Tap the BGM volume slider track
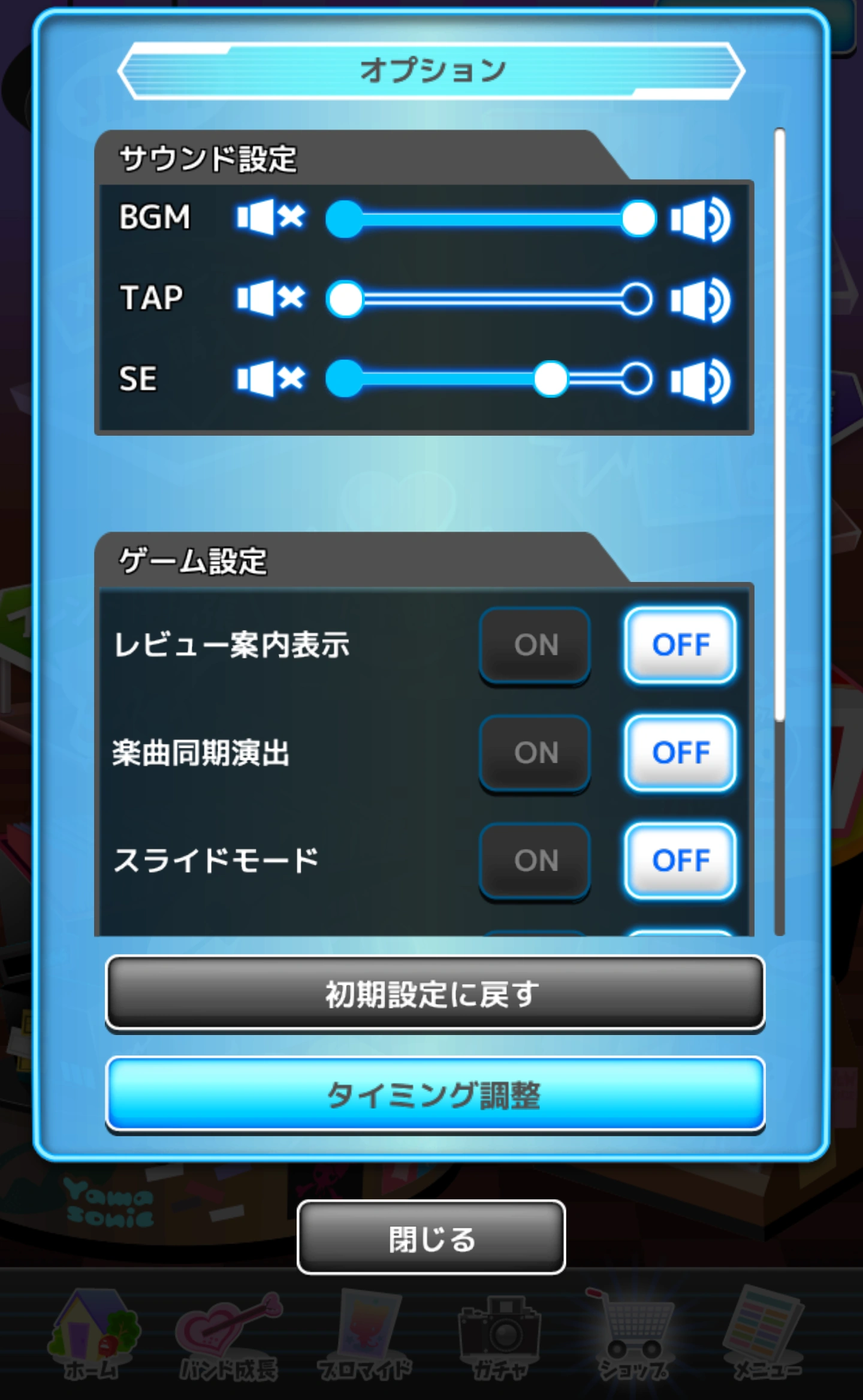Viewport: 863px width, 1400px height. pos(491,219)
